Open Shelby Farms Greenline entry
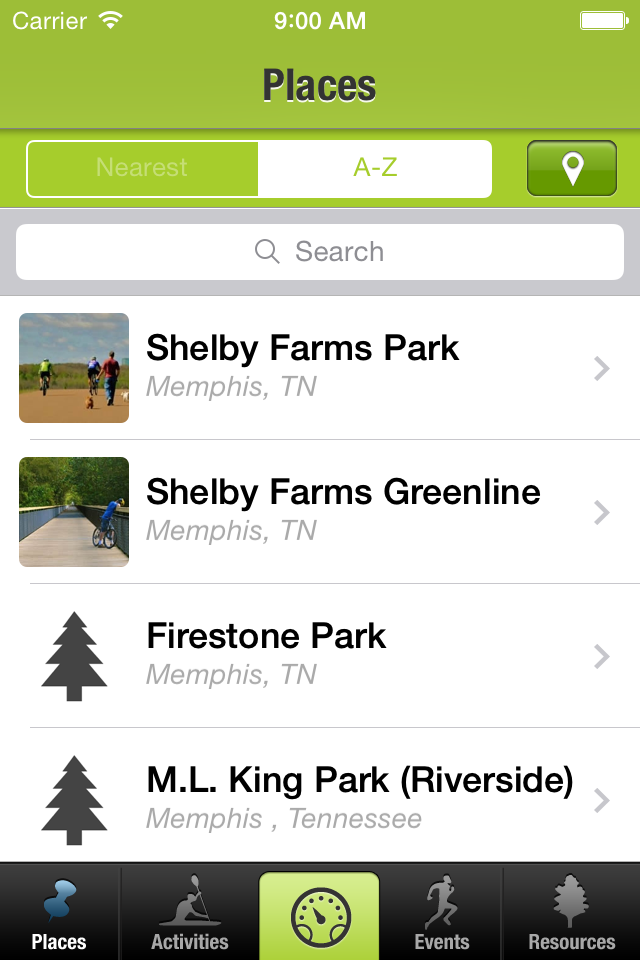The image size is (640, 960). tap(320, 512)
